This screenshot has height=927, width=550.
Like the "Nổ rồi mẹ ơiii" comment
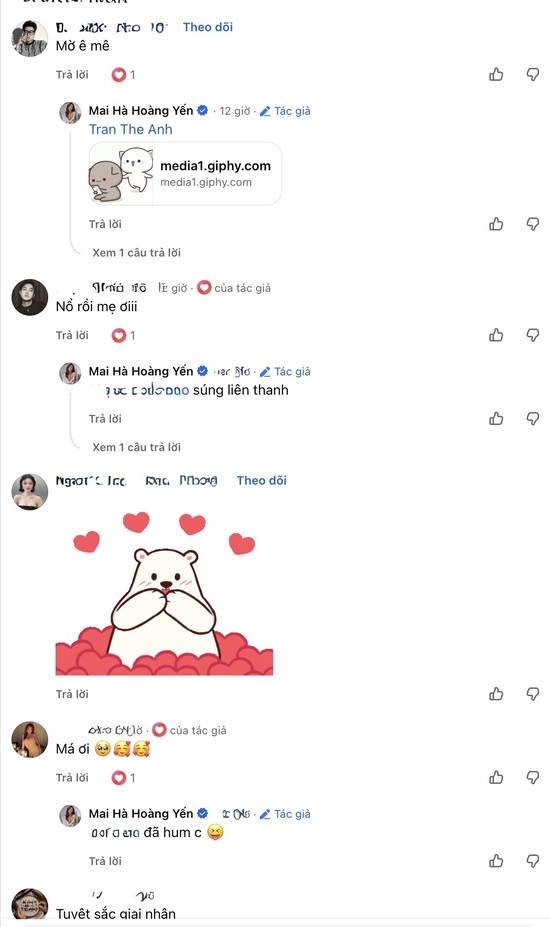pyautogui.click(x=496, y=335)
